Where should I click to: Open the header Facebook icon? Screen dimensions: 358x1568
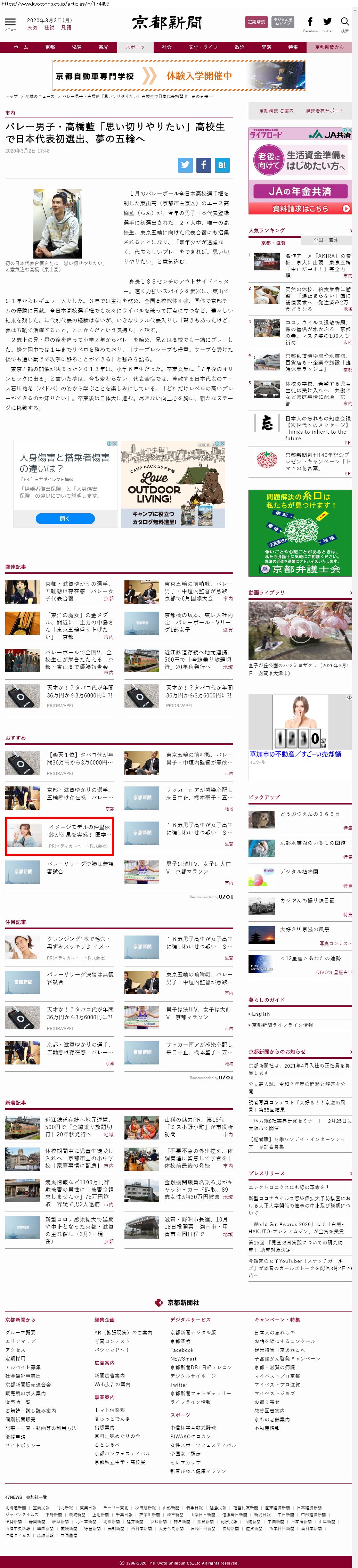310,23
